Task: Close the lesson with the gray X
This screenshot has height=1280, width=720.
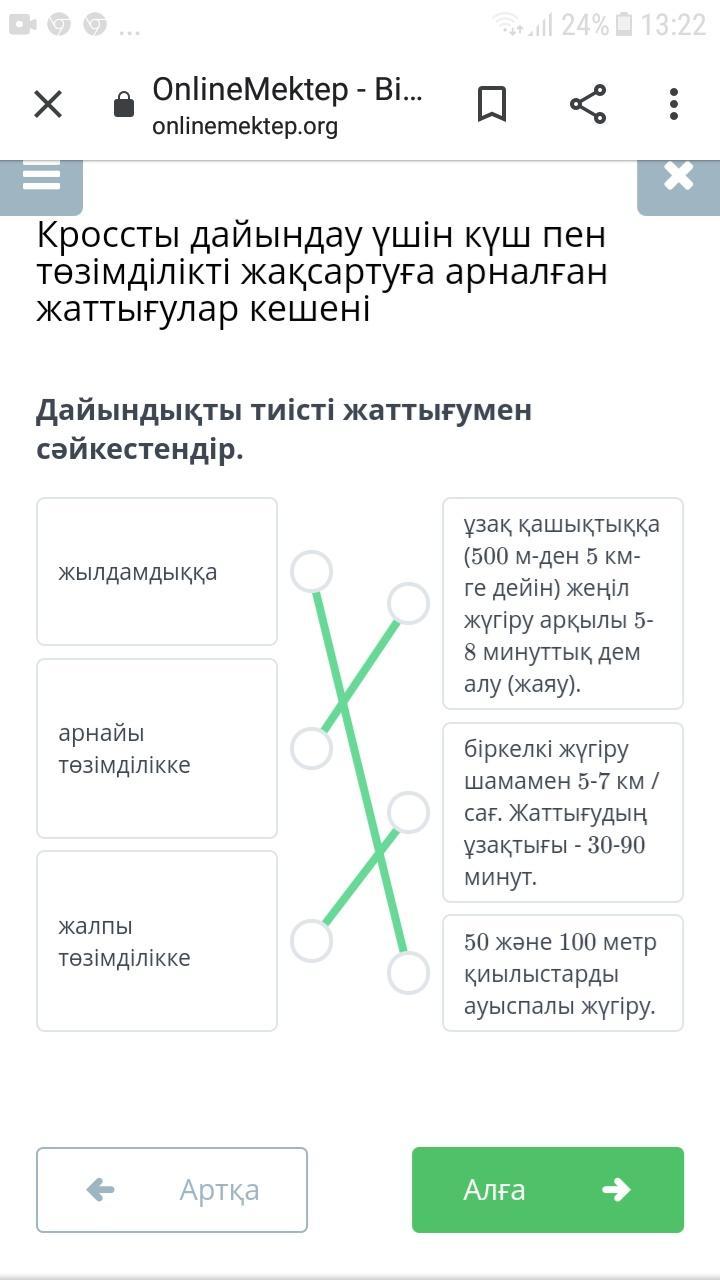Action: click(678, 178)
